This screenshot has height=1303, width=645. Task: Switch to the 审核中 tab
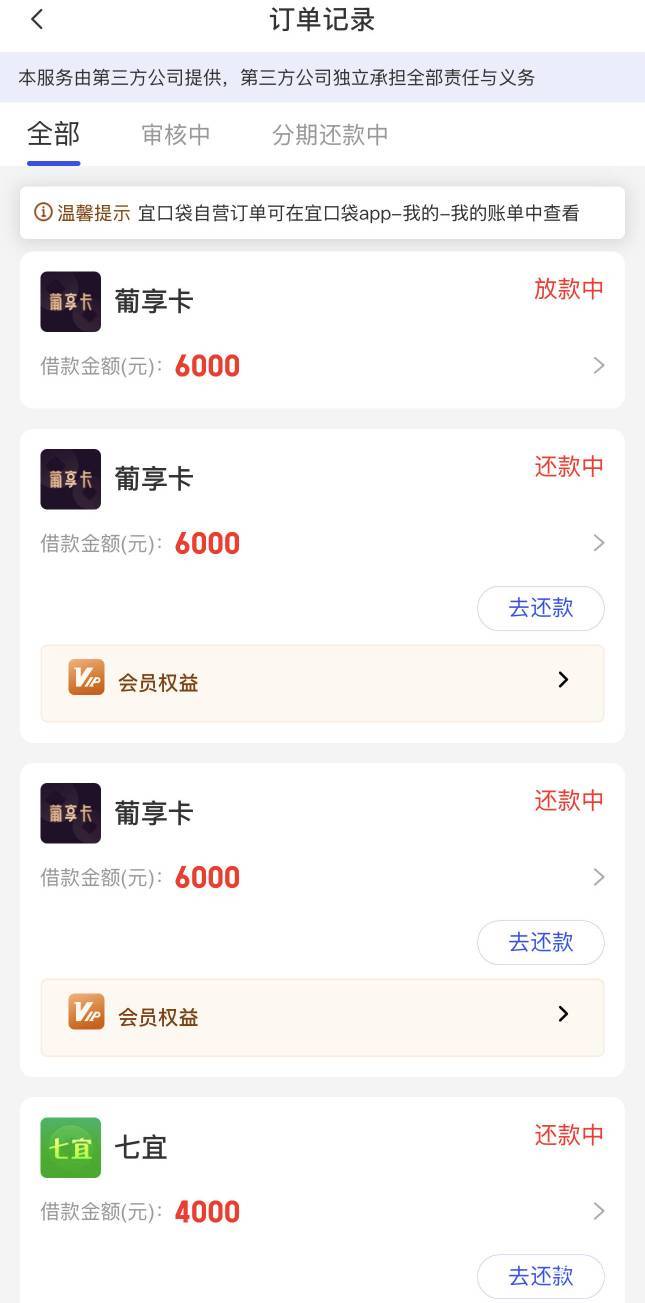pyautogui.click(x=176, y=135)
